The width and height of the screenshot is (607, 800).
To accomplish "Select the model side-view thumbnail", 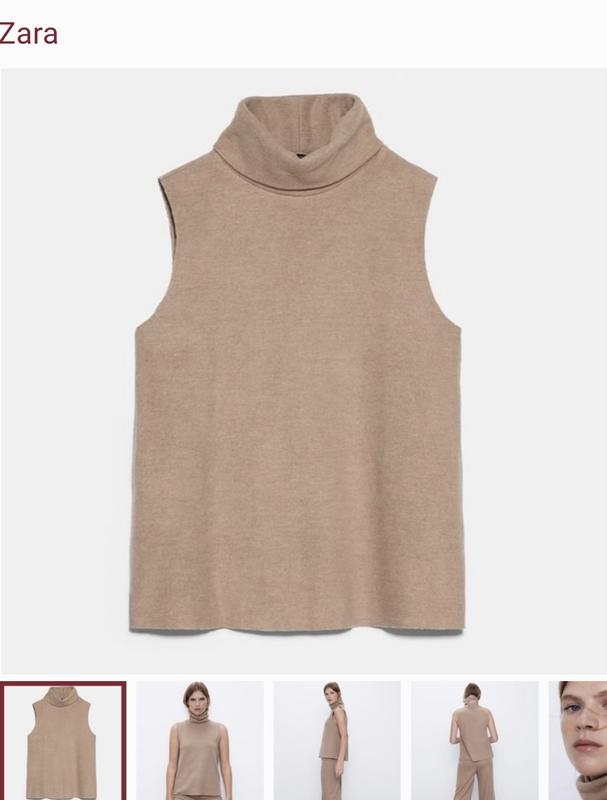I will click(x=337, y=740).
